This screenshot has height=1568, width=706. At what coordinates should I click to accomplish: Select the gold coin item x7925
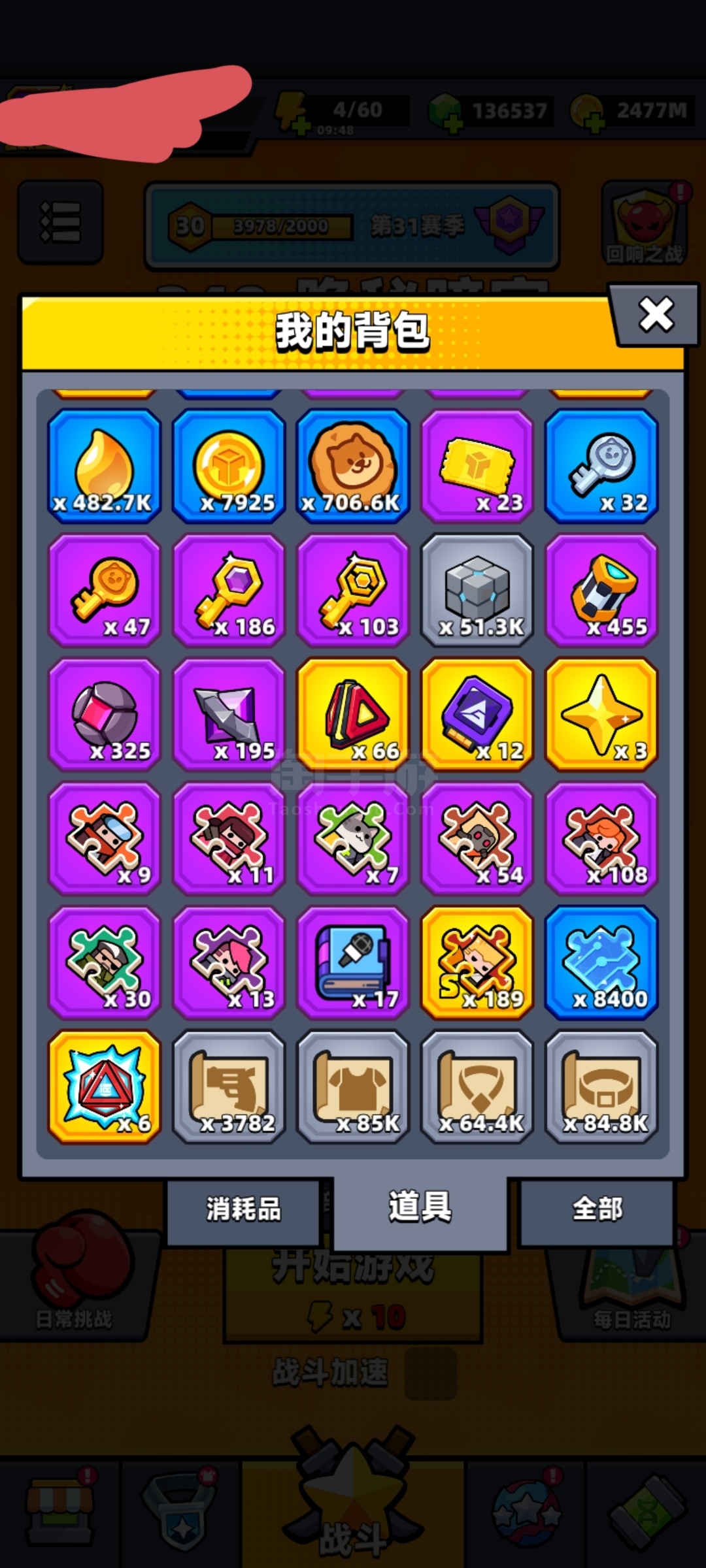[229, 466]
